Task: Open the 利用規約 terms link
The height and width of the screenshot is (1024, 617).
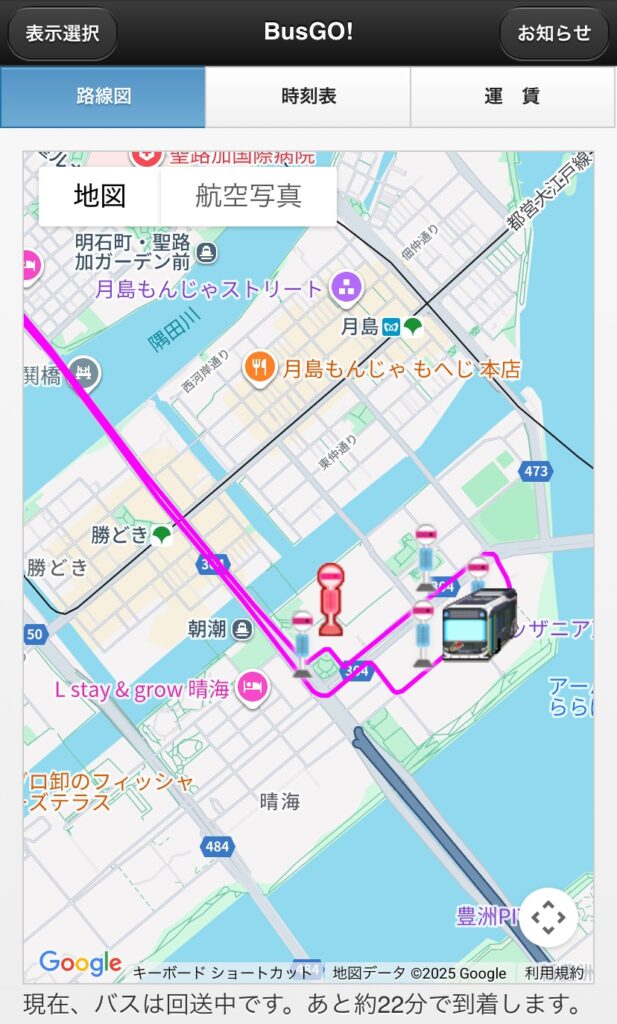Action: pos(554,973)
